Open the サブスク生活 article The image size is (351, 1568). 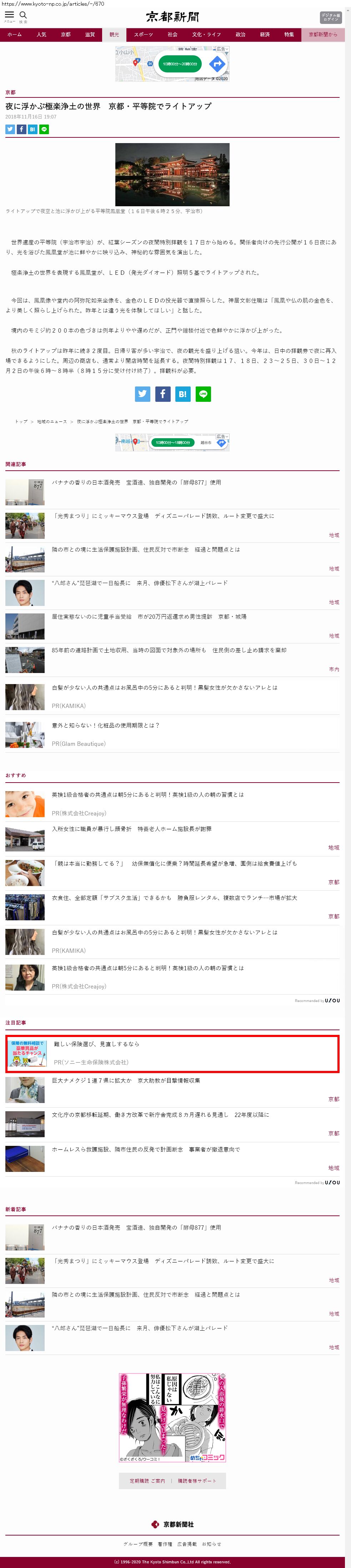click(x=174, y=898)
